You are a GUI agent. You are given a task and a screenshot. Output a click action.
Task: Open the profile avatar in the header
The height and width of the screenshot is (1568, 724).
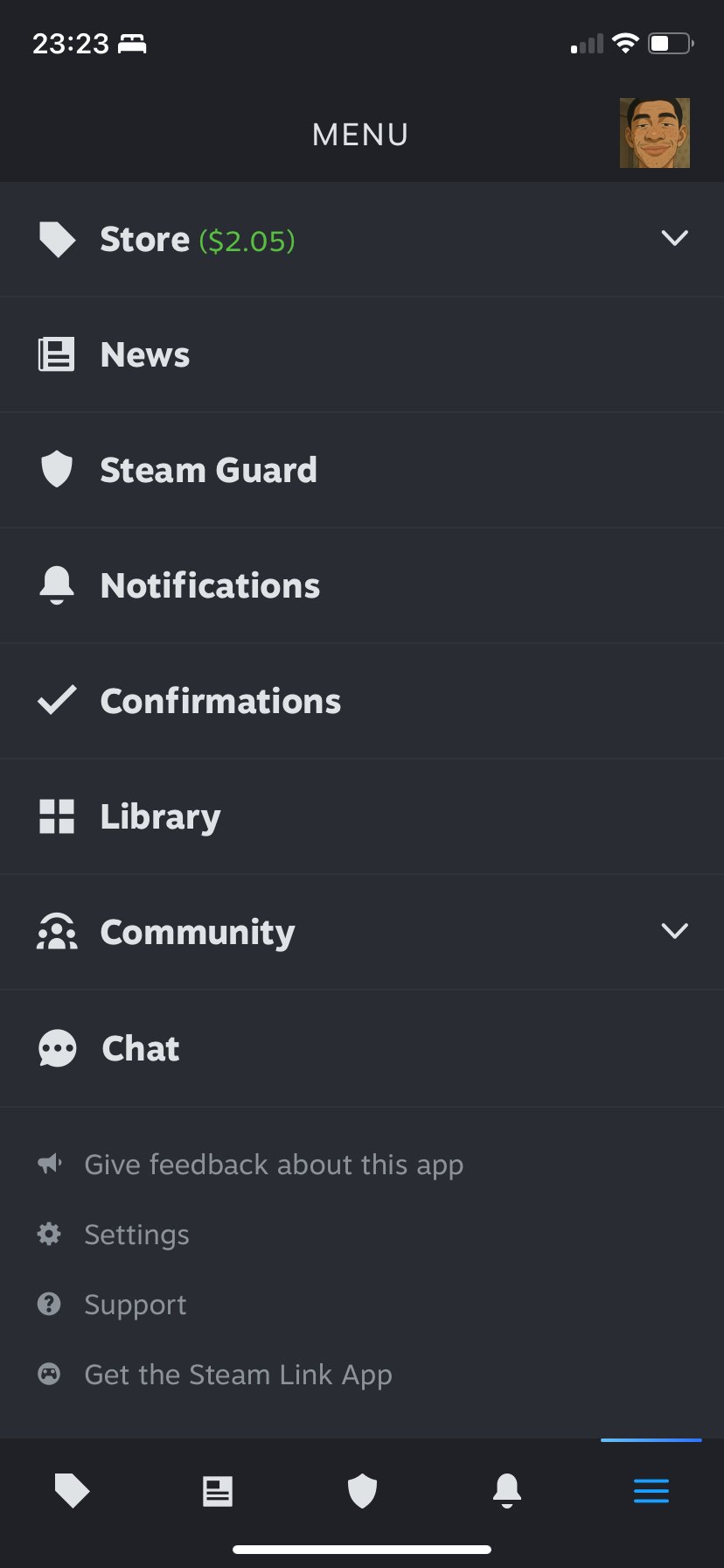(654, 133)
